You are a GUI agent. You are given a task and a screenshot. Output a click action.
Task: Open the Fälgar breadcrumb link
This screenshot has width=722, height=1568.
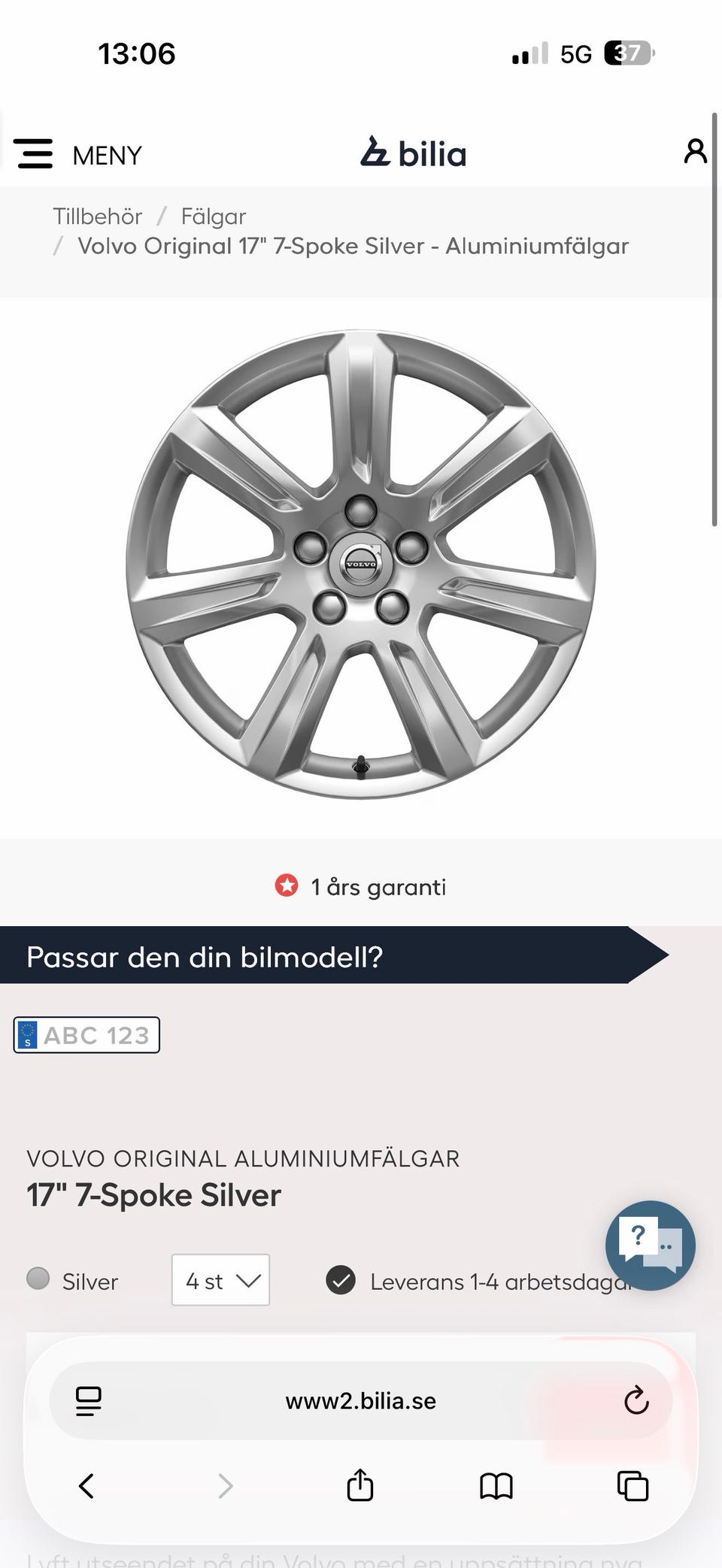click(x=213, y=216)
